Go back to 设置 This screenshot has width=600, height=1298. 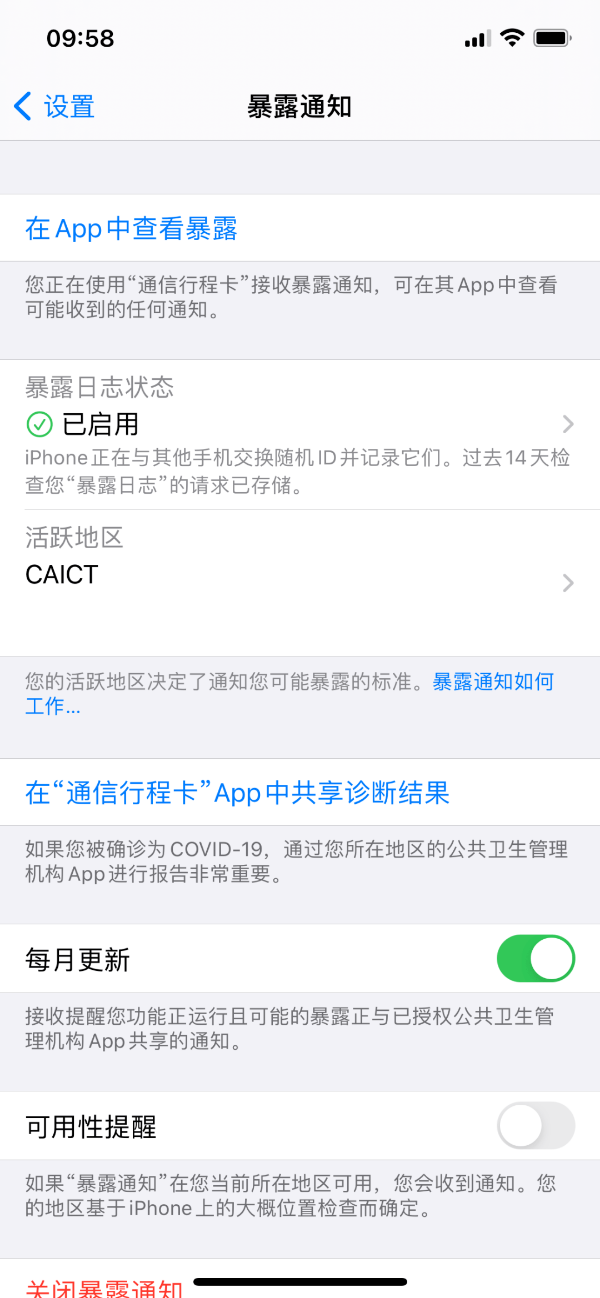tap(55, 106)
